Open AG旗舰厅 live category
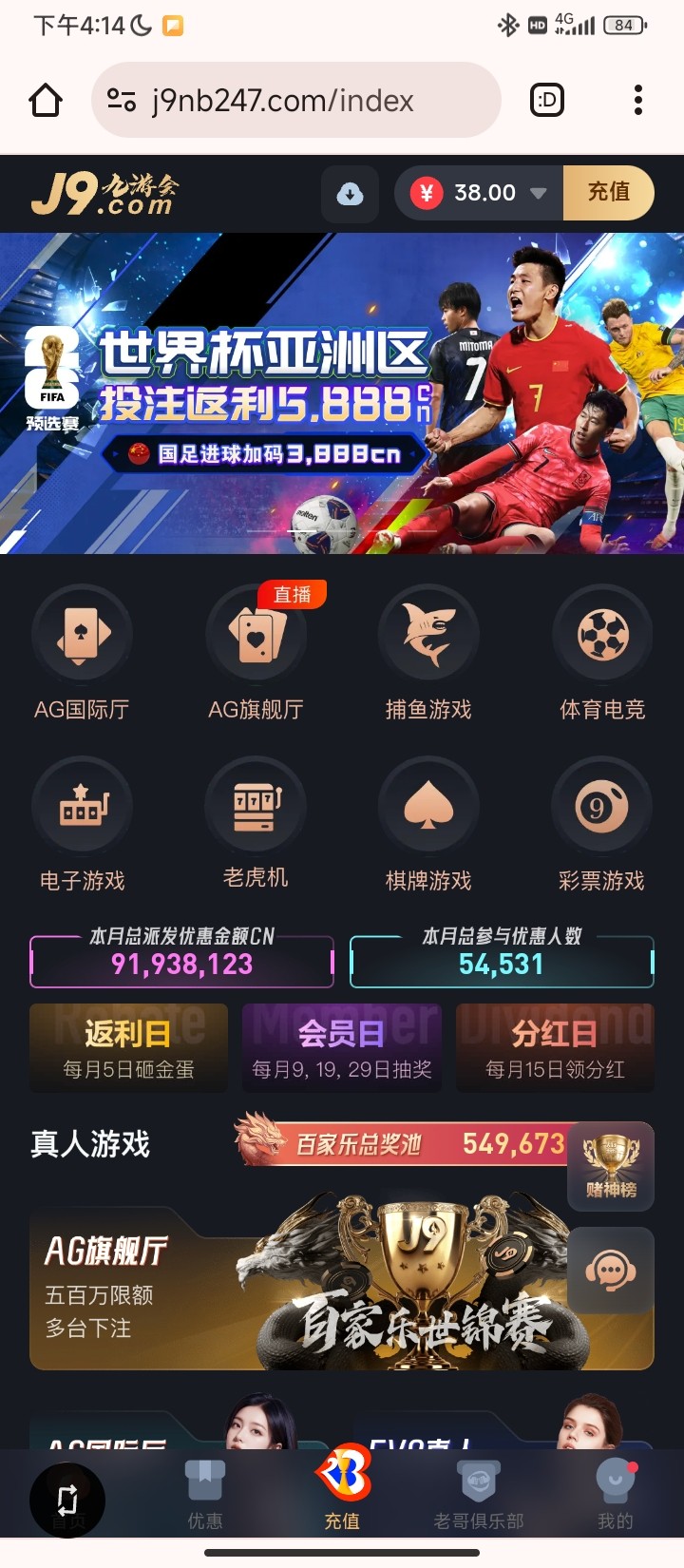This screenshot has height=1568, width=684. click(256, 653)
